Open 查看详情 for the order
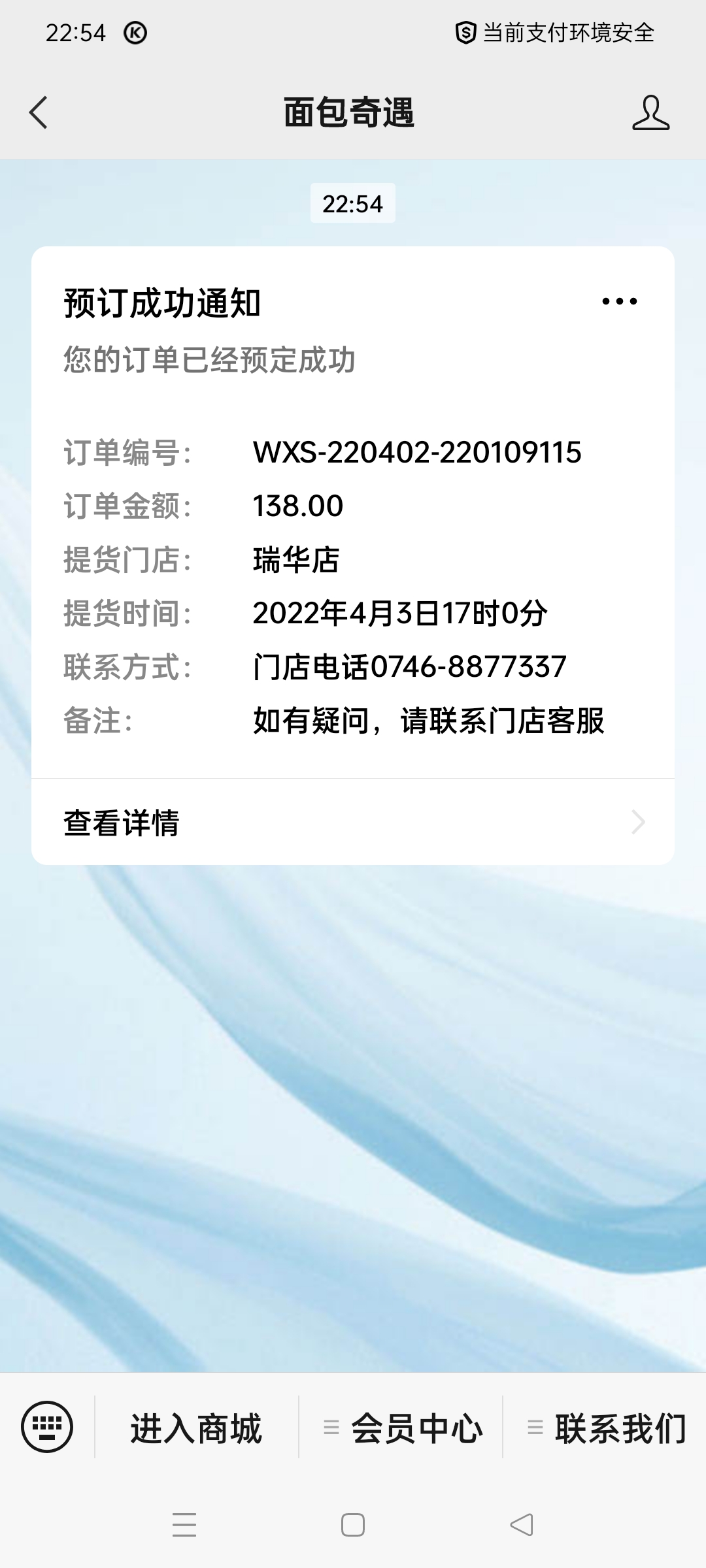Image resolution: width=706 pixels, height=1568 pixels. click(x=353, y=822)
